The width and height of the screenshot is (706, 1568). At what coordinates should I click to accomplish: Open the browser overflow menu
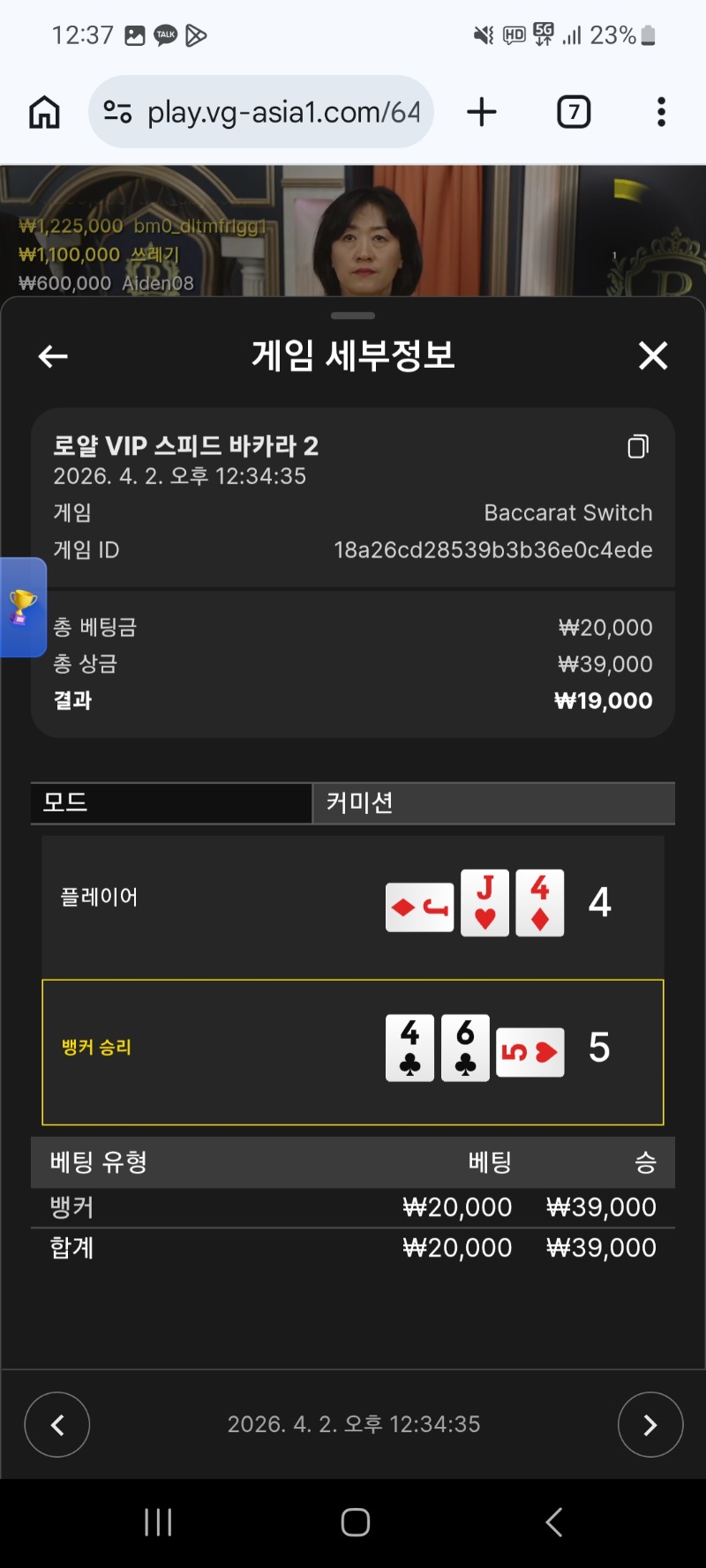661,112
